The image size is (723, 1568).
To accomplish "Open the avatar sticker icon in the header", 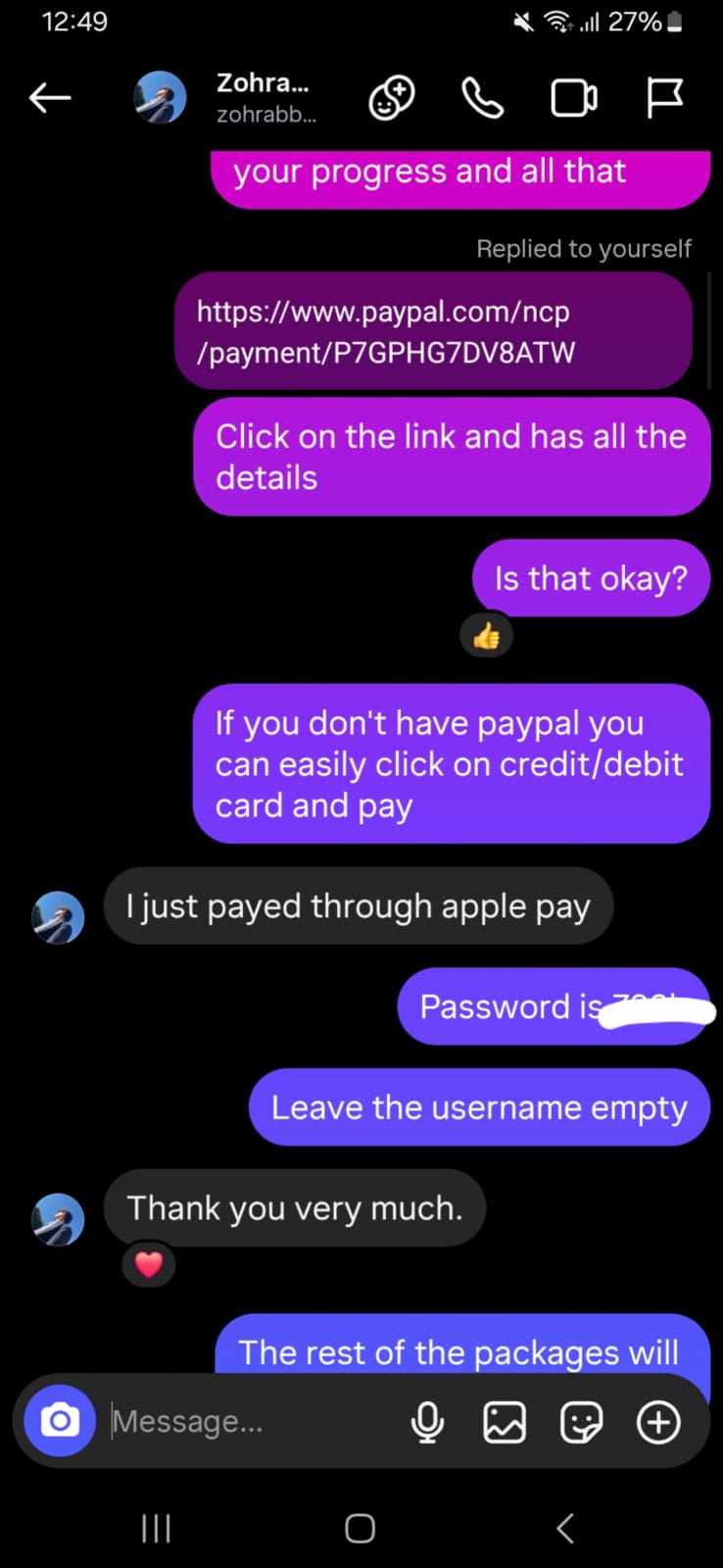I will [391, 97].
